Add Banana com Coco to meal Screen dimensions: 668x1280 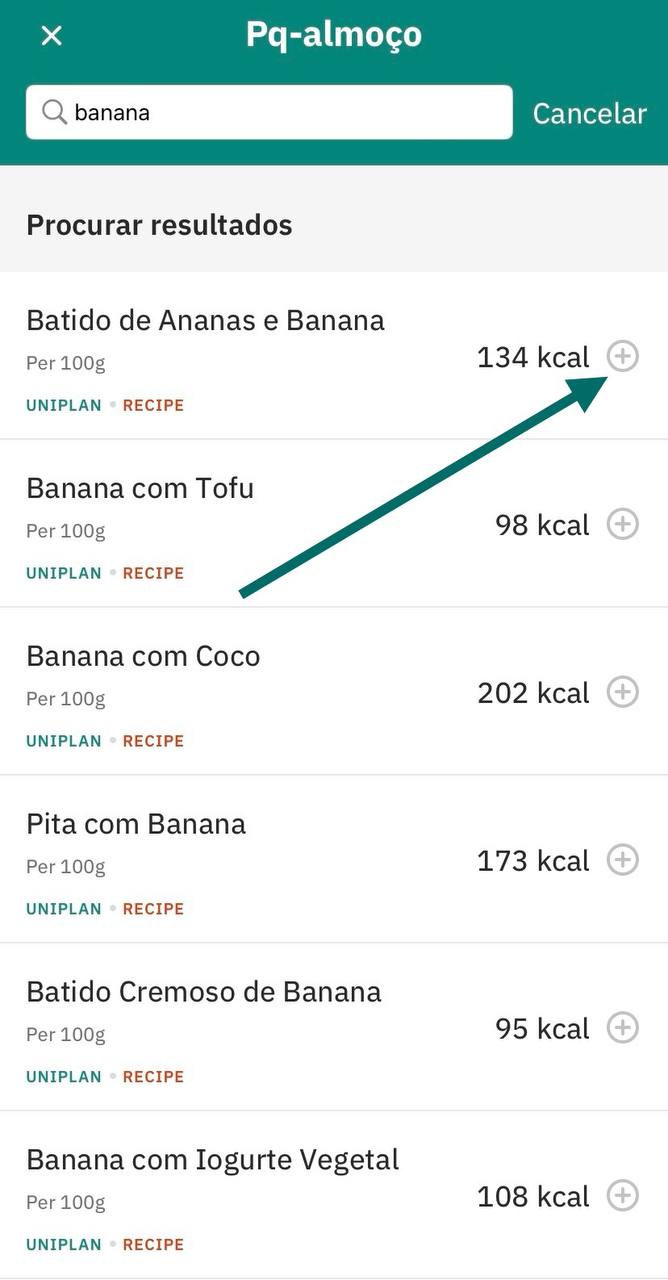click(x=623, y=692)
